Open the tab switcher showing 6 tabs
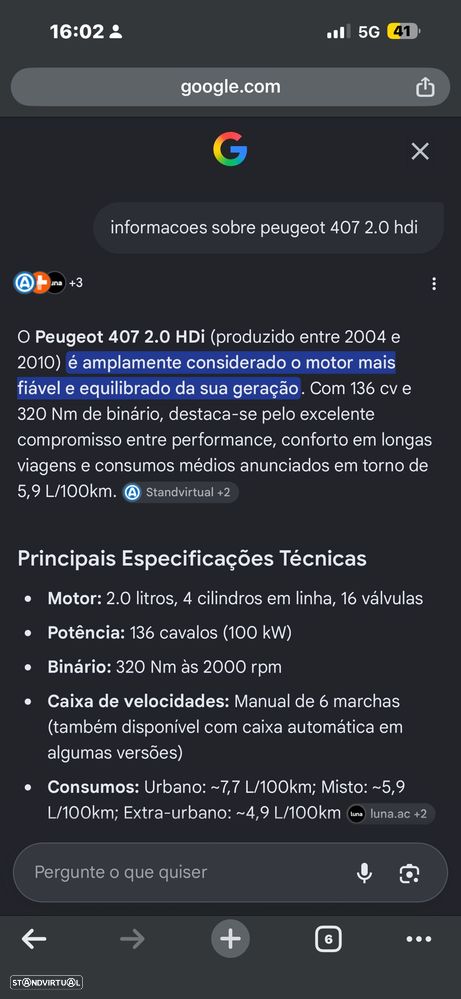461x999 pixels. click(329, 938)
